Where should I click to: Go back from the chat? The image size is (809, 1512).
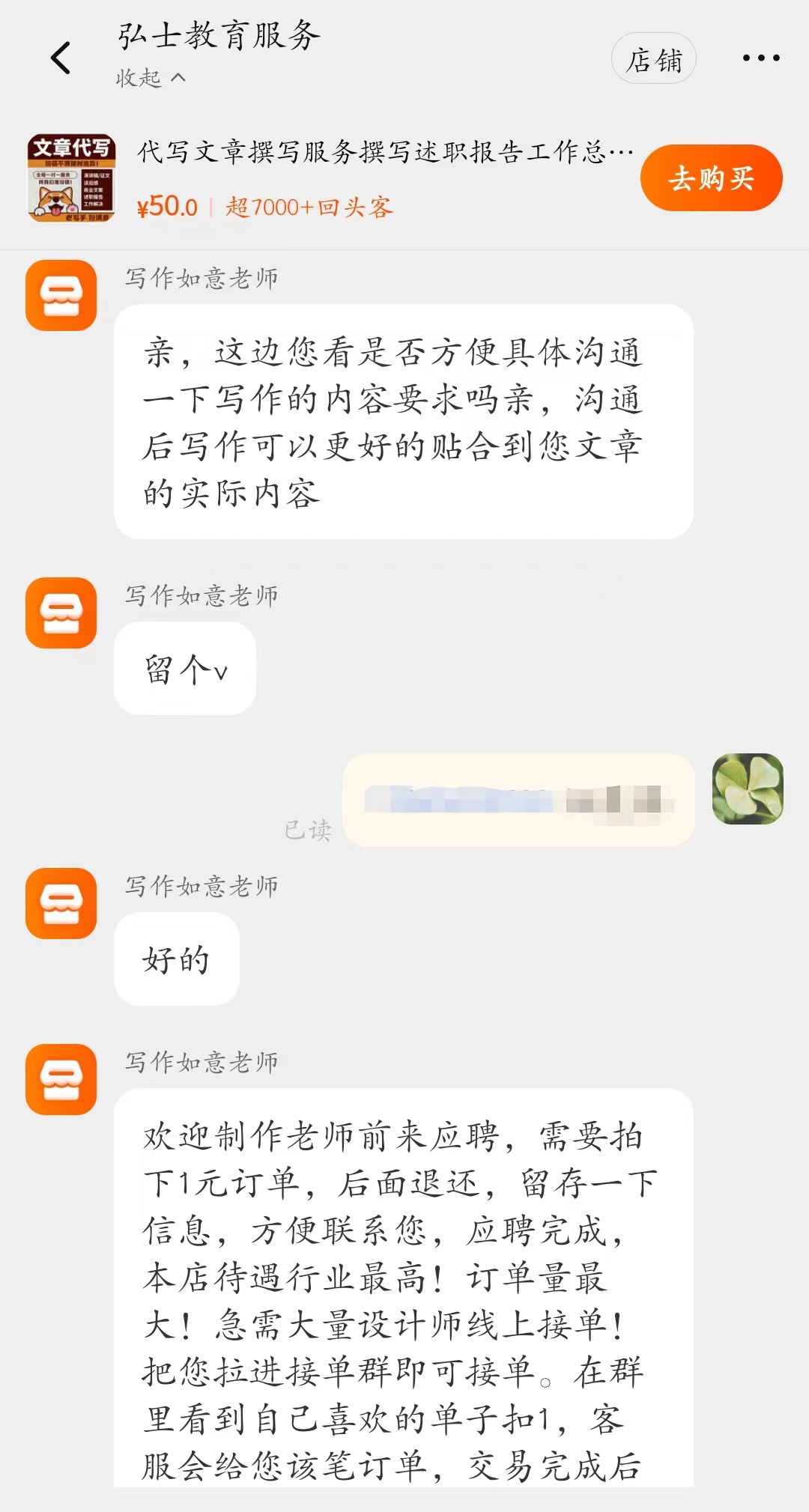(60, 58)
